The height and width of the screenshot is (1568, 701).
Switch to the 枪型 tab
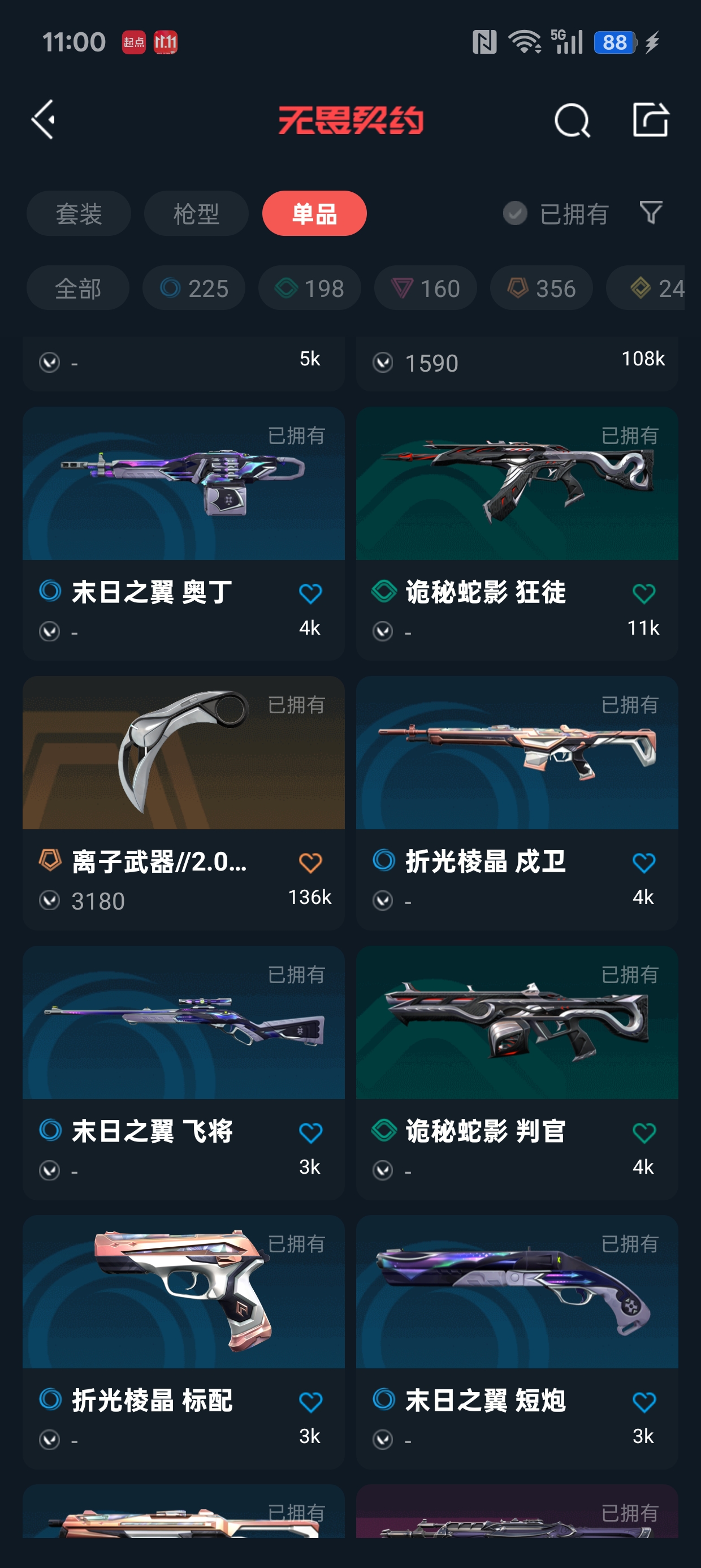pos(196,214)
